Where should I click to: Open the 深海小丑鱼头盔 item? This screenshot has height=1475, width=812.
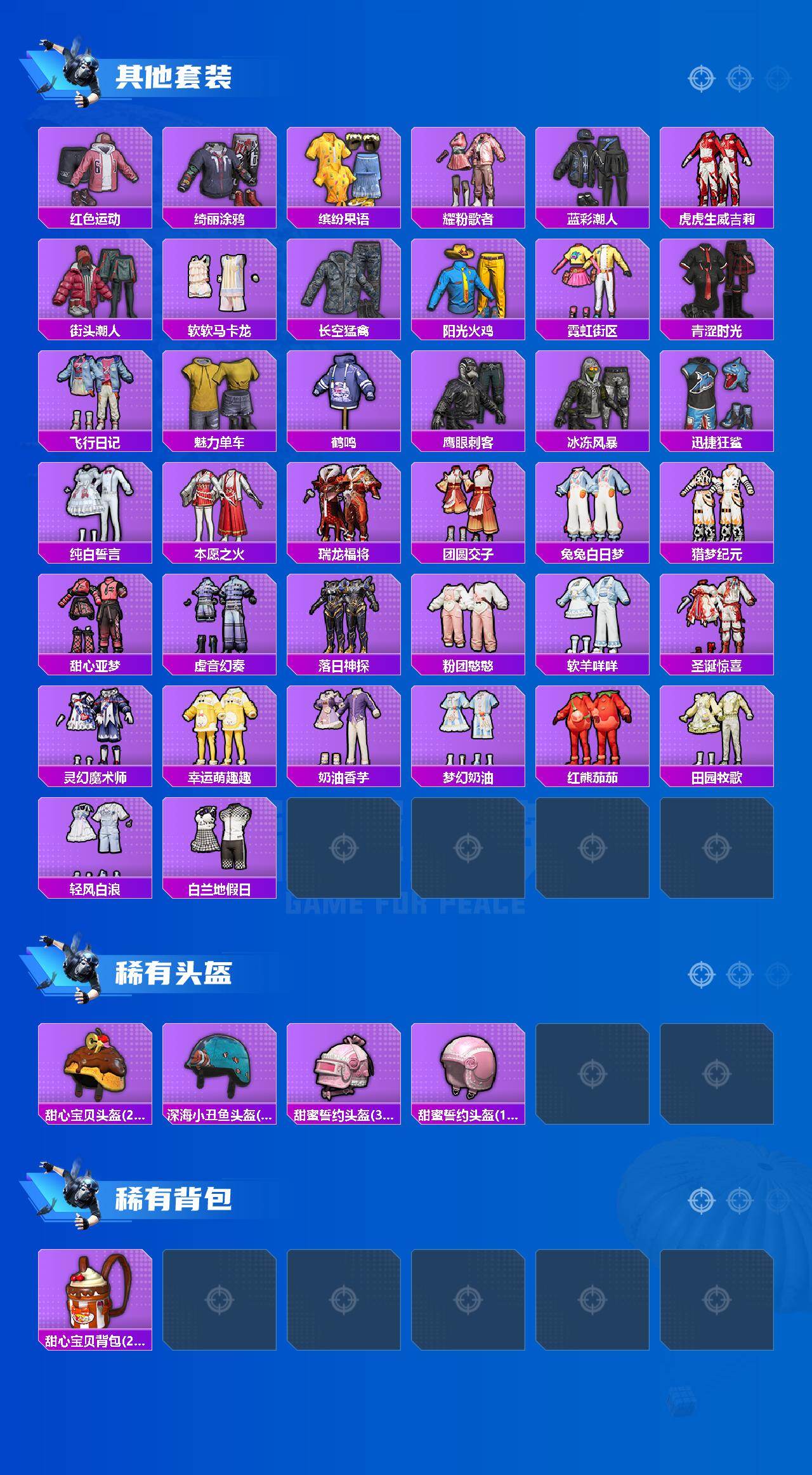coord(219,1073)
